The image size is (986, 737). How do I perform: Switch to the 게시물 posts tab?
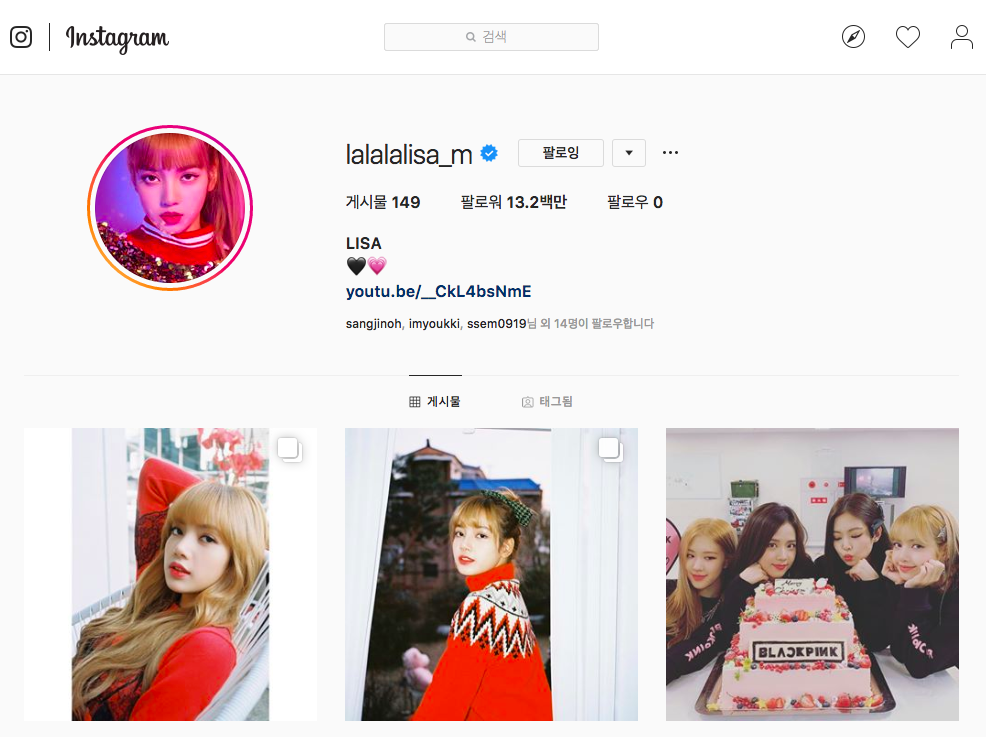[x=435, y=401]
